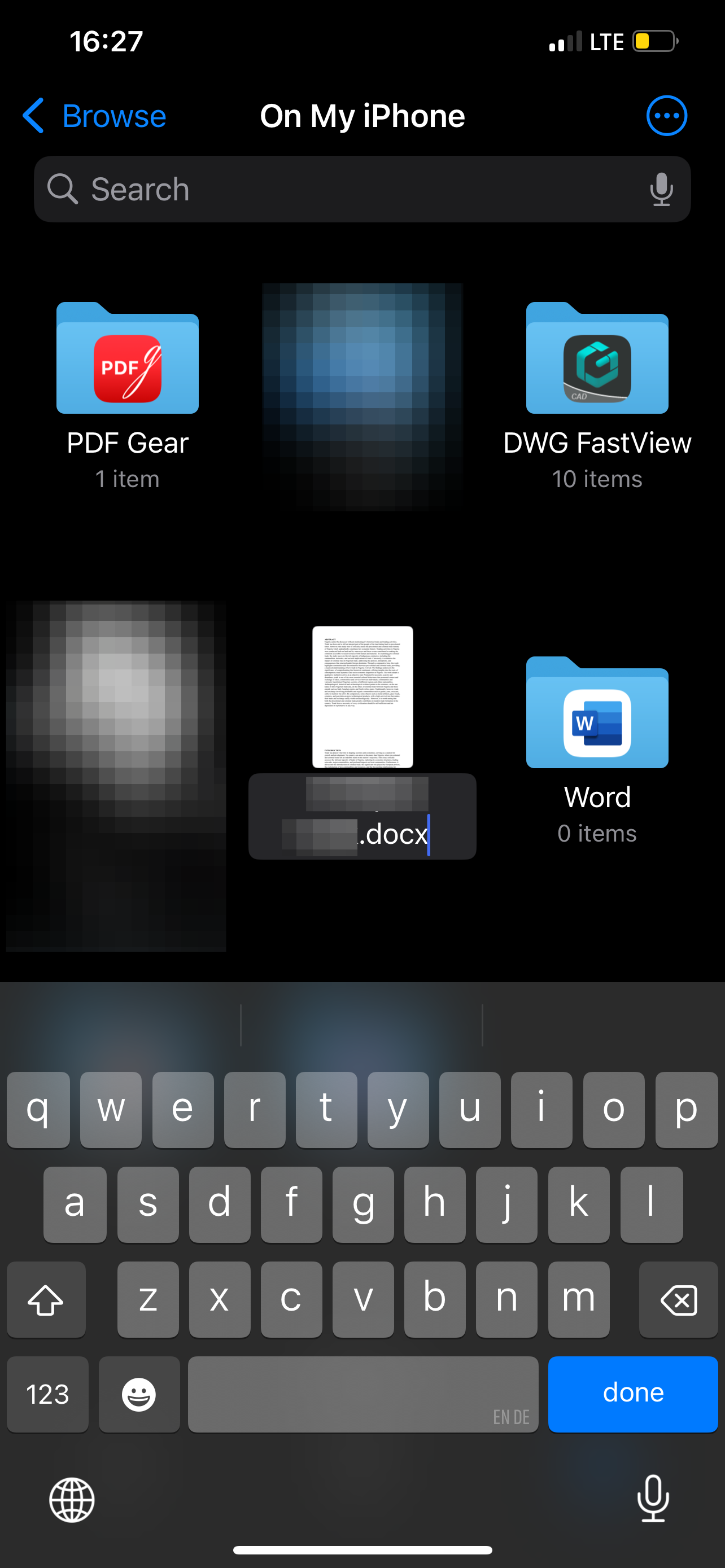725x1568 pixels.
Task: Edit the .docx file name field
Action: [362, 816]
